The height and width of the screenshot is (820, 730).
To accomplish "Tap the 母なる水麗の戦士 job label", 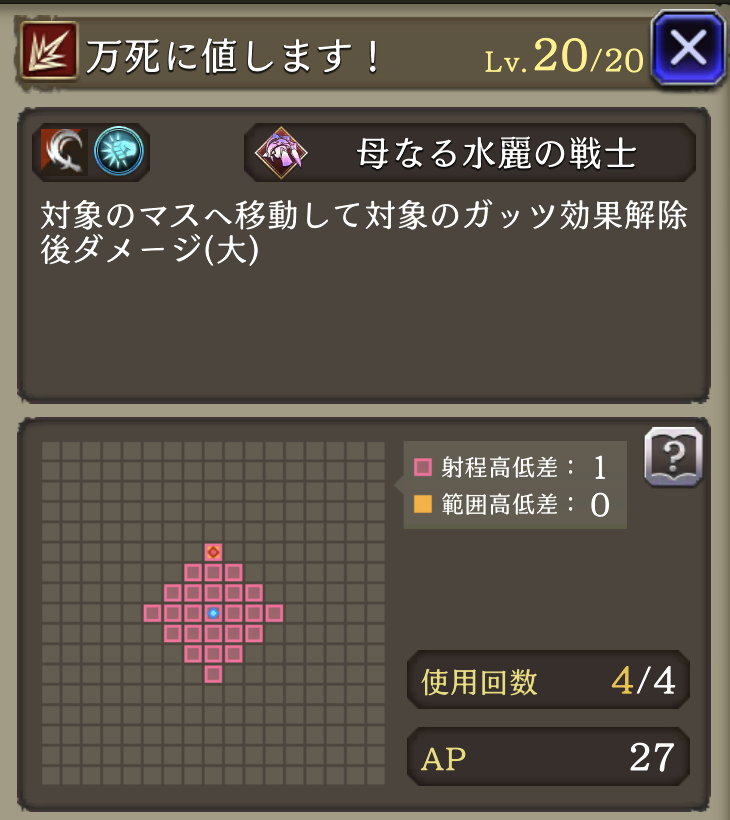I will pyautogui.click(x=470, y=153).
